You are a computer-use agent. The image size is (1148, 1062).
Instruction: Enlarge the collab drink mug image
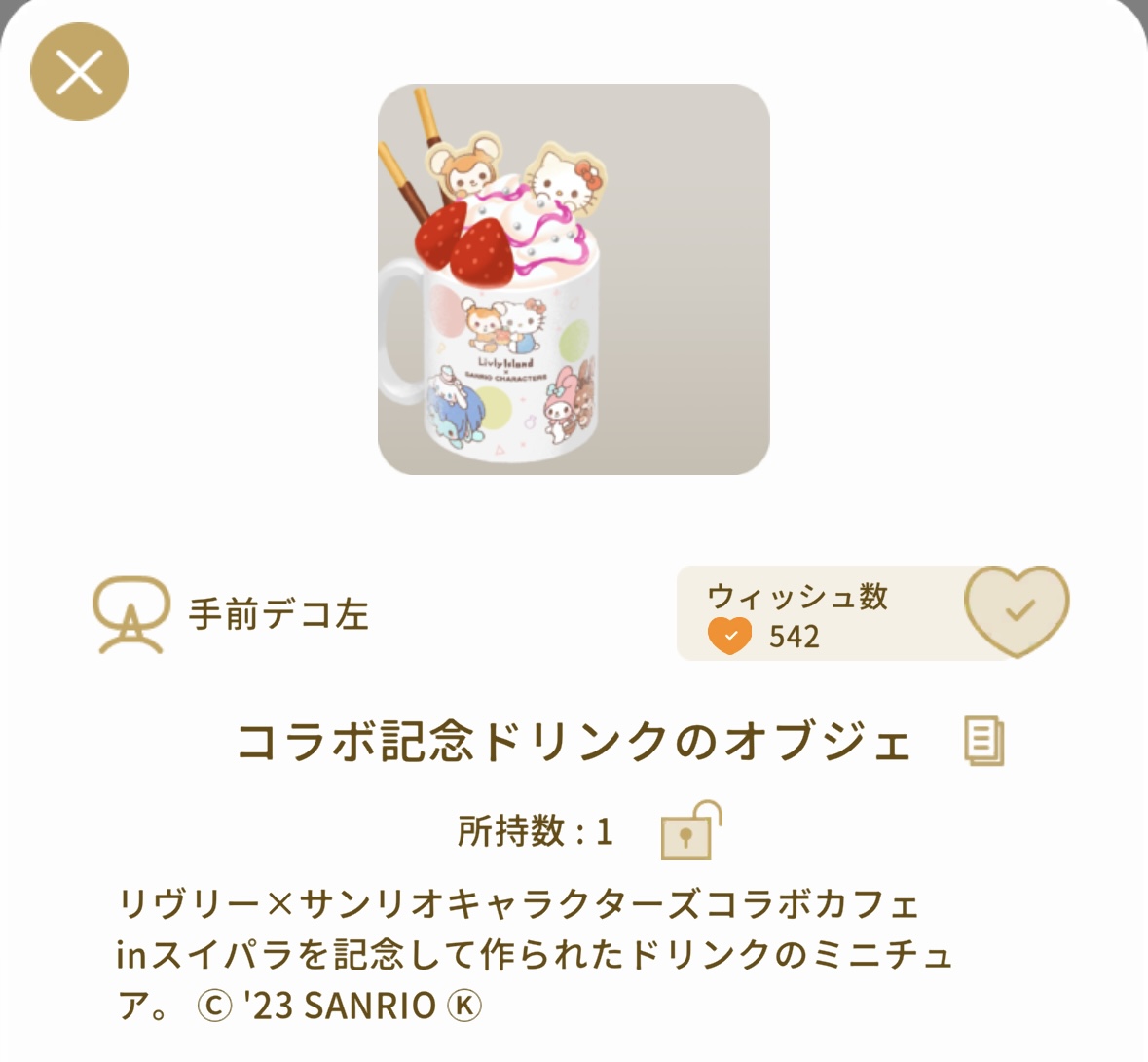[574, 279]
